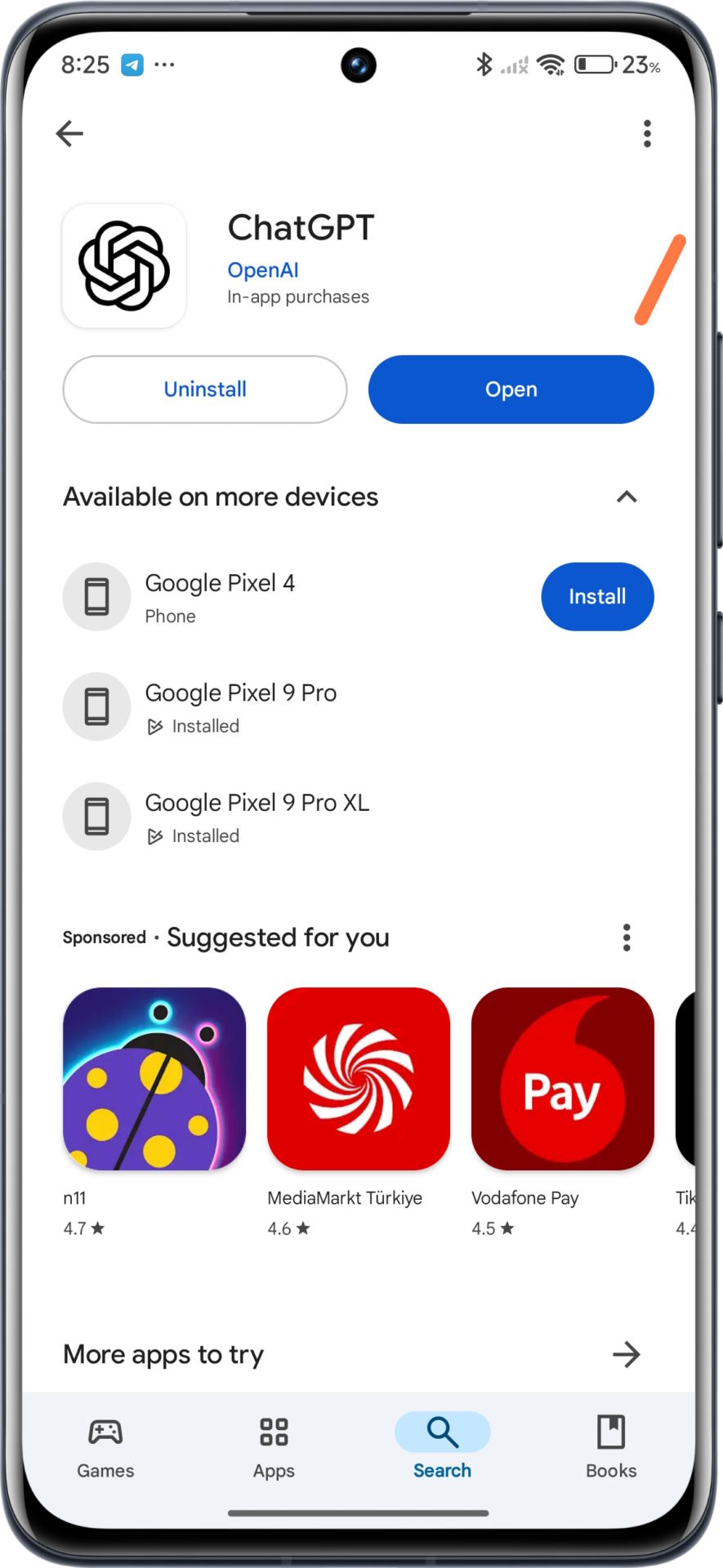Open the overflow menu in the app bar
723x1568 pixels.
point(647,133)
